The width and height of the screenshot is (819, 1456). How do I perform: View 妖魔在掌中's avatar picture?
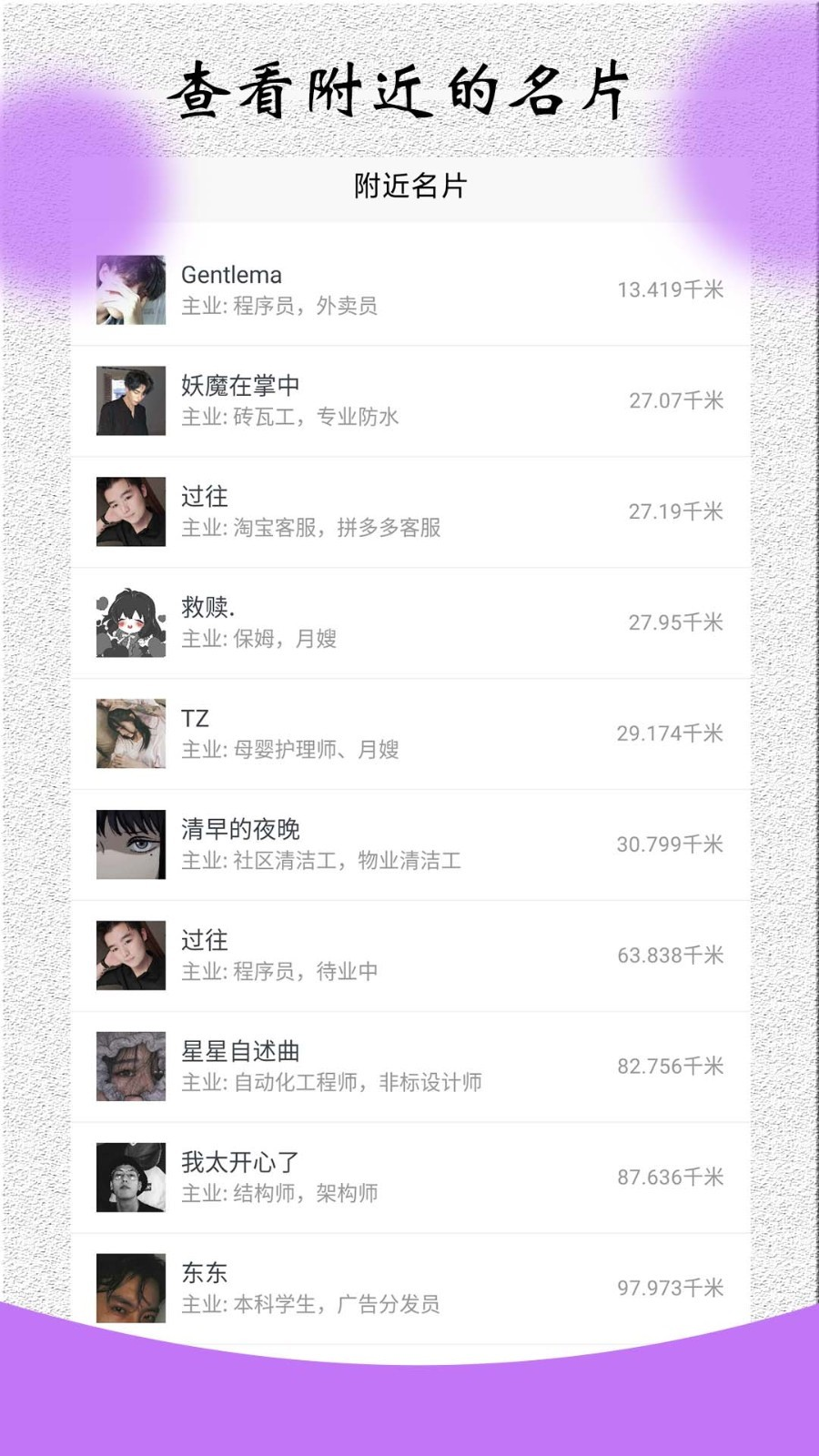(x=130, y=400)
